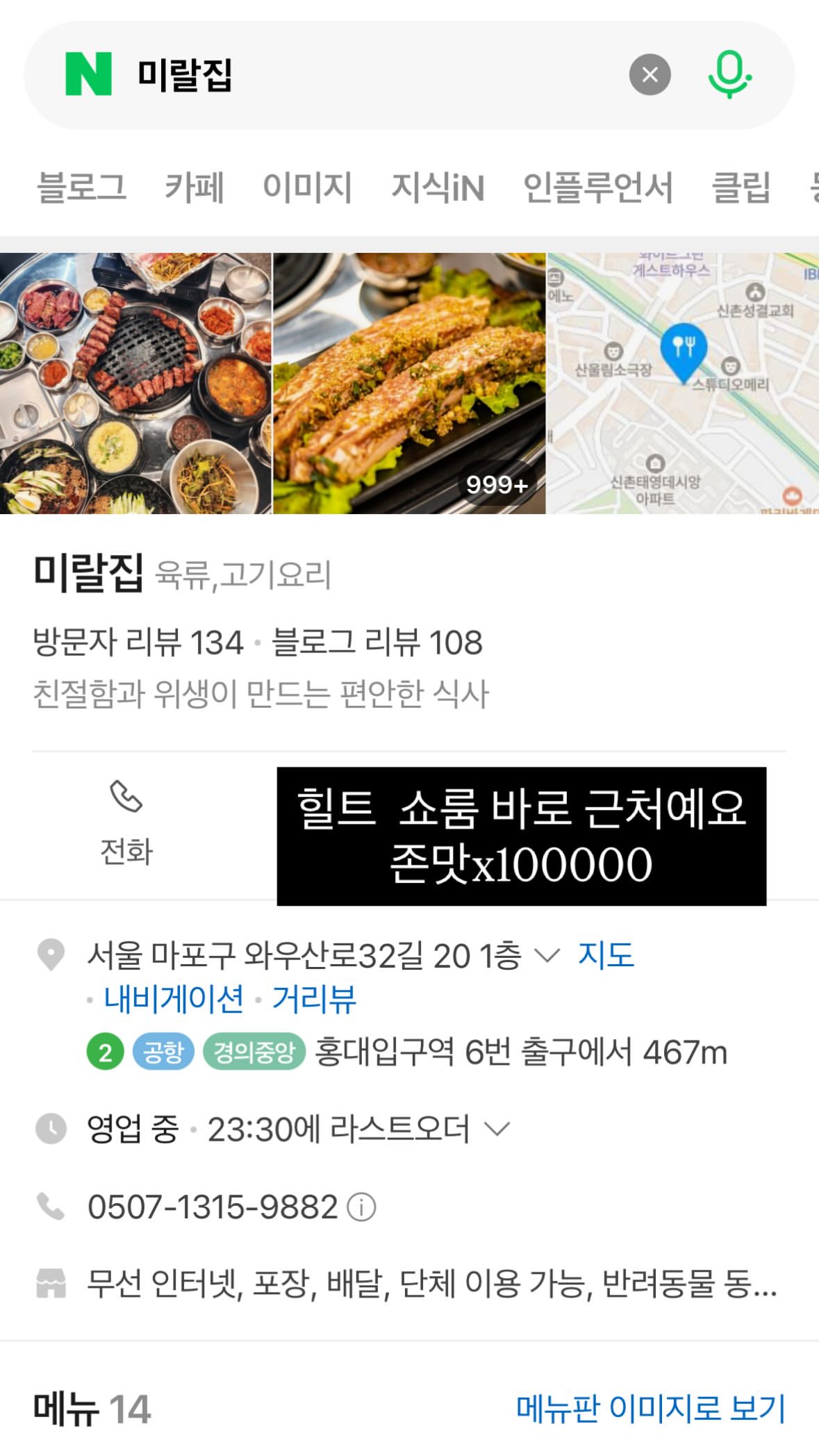Open the grill table photo
Image resolution: width=819 pixels, height=1456 pixels.
pyautogui.click(x=135, y=383)
